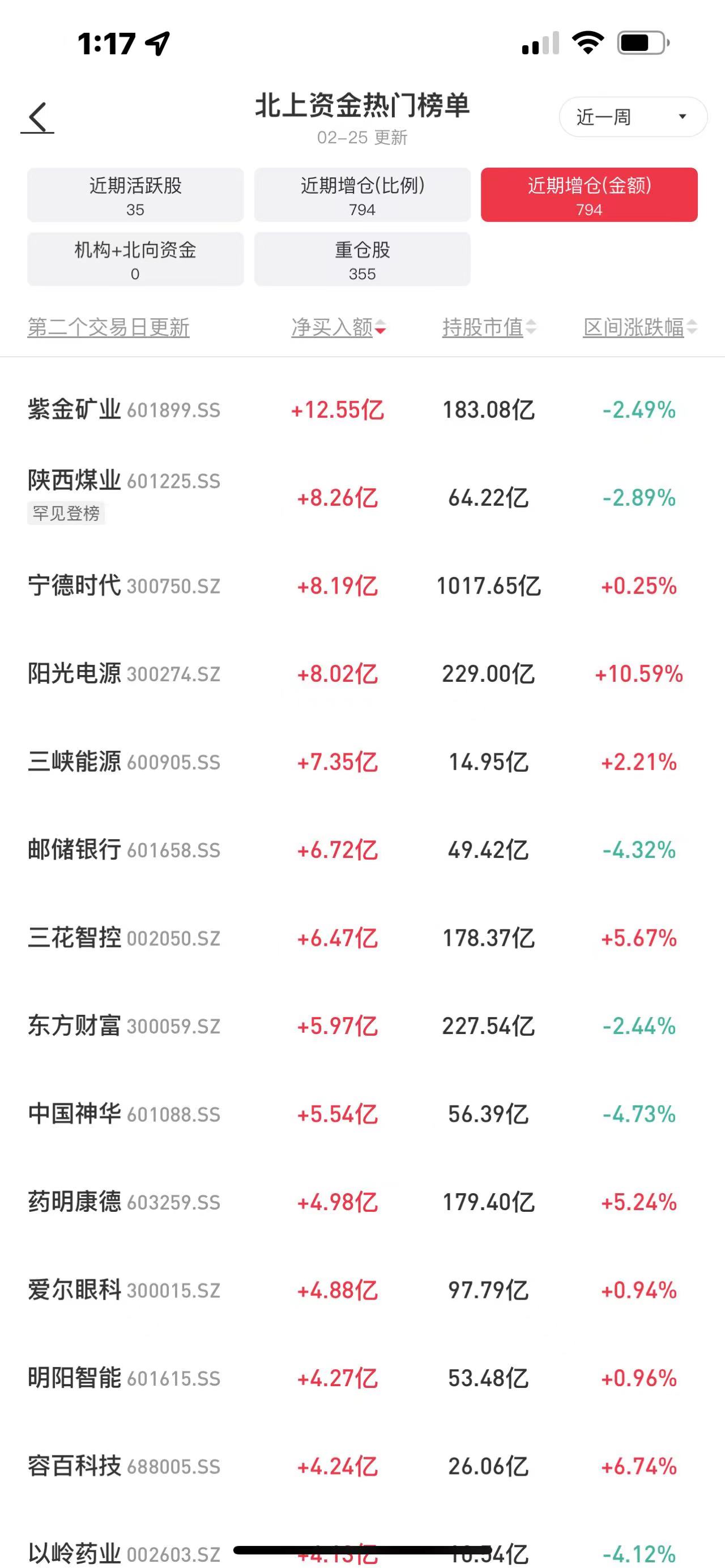Switch to the 机构+北向资金 tab
Viewport: 725px width, 1568px height.
tap(135, 259)
